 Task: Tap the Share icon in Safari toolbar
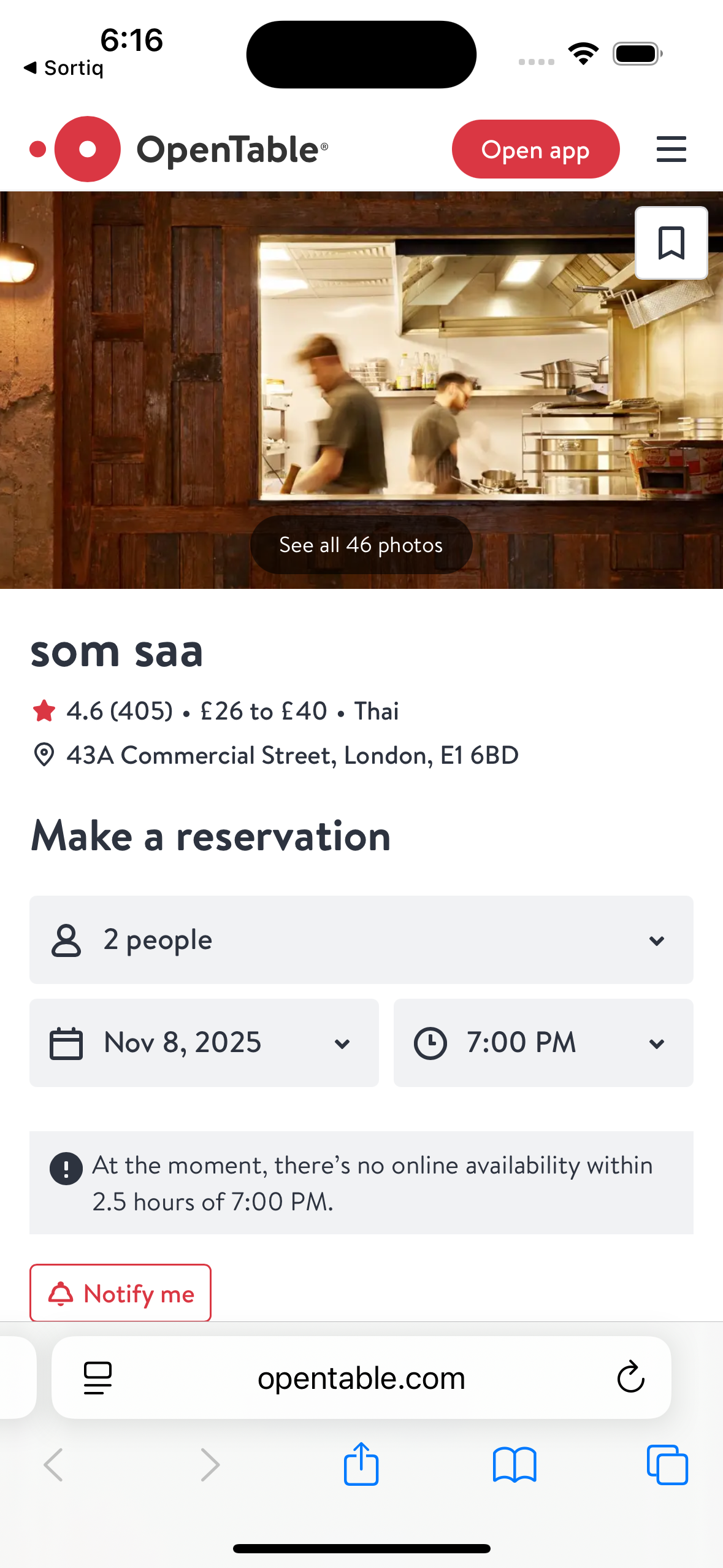361,1464
